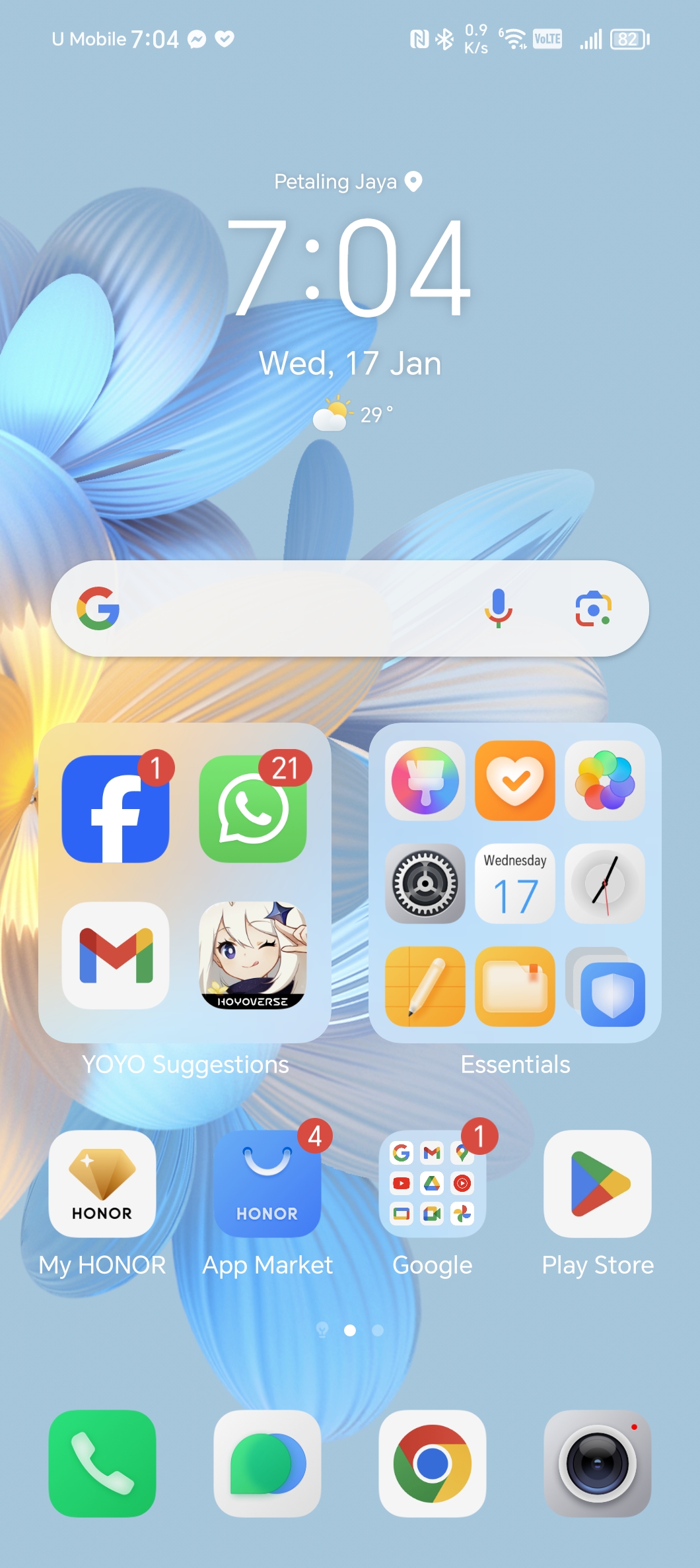
Task: Open the Settings gear app
Action: coord(425,884)
